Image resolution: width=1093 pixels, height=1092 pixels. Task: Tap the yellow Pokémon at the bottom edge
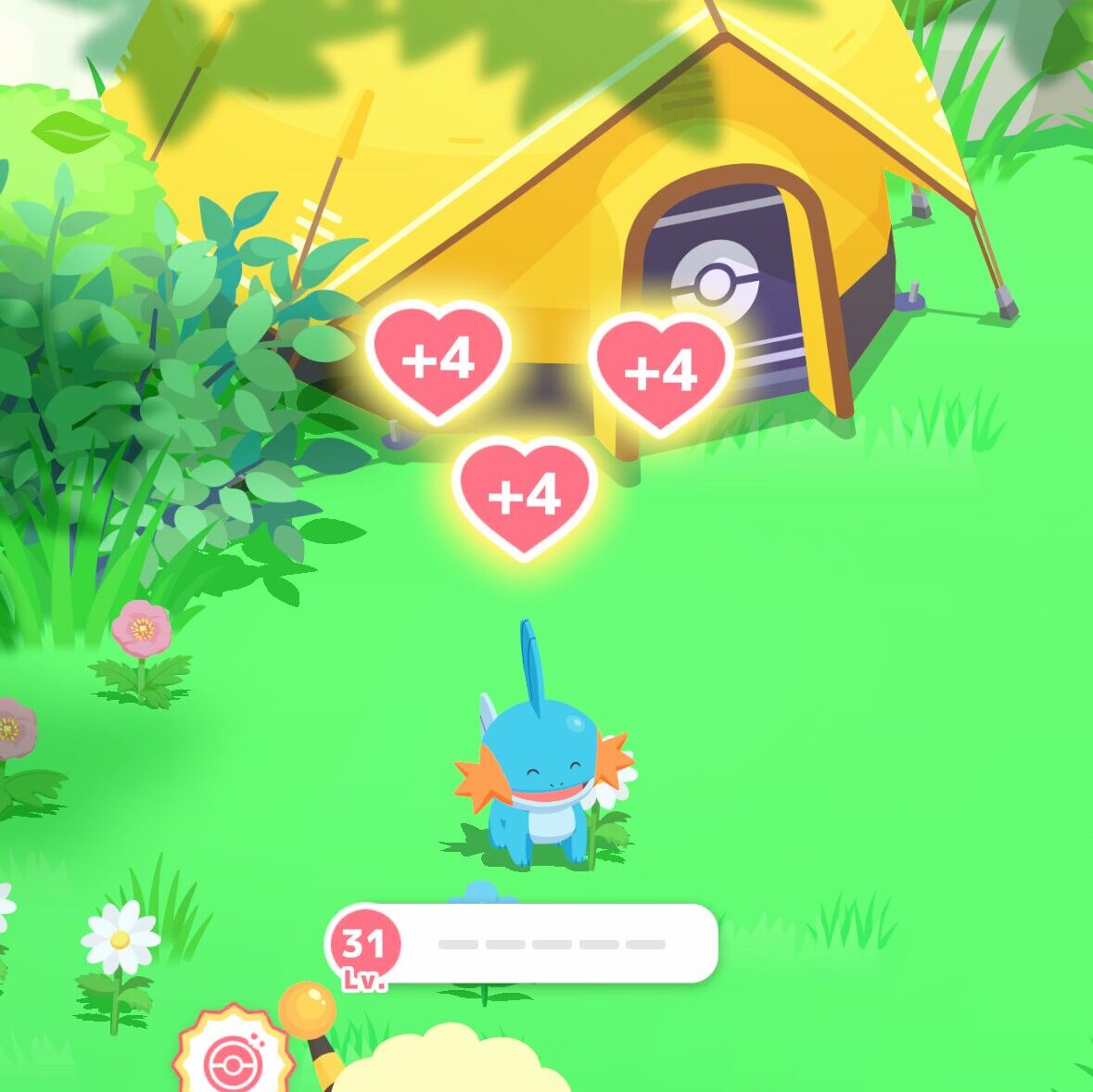tap(450, 1066)
